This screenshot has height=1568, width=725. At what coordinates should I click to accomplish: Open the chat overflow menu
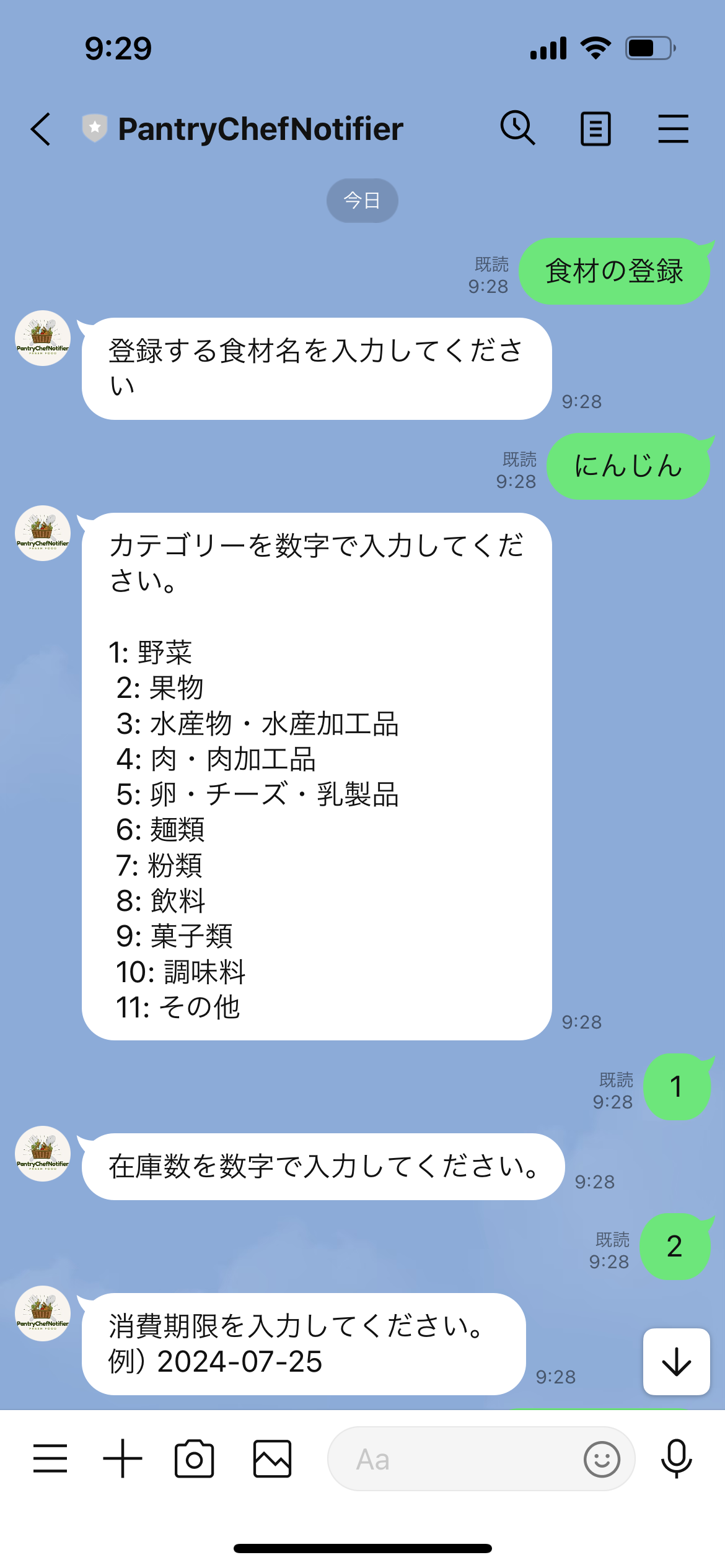pyautogui.click(x=673, y=129)
